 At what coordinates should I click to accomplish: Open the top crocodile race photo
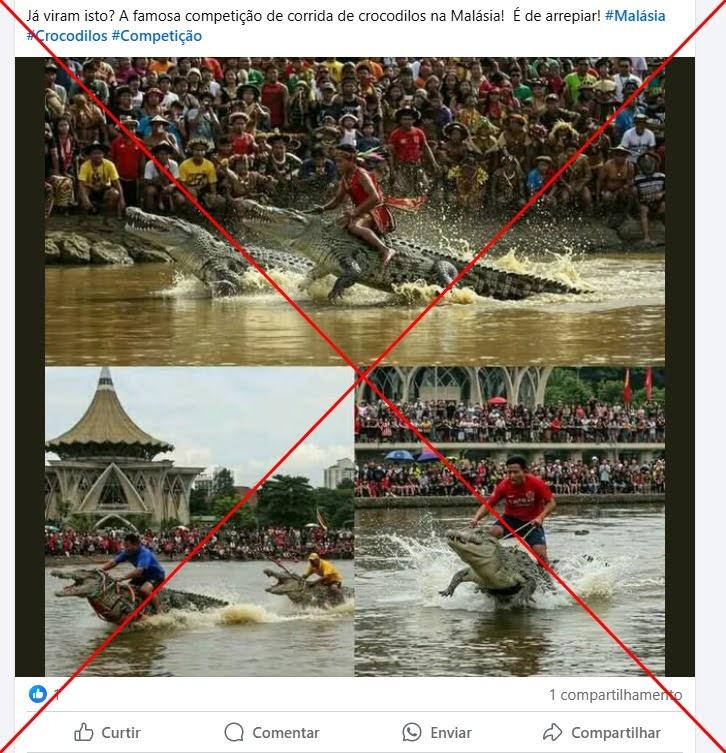tap(354, 211)
